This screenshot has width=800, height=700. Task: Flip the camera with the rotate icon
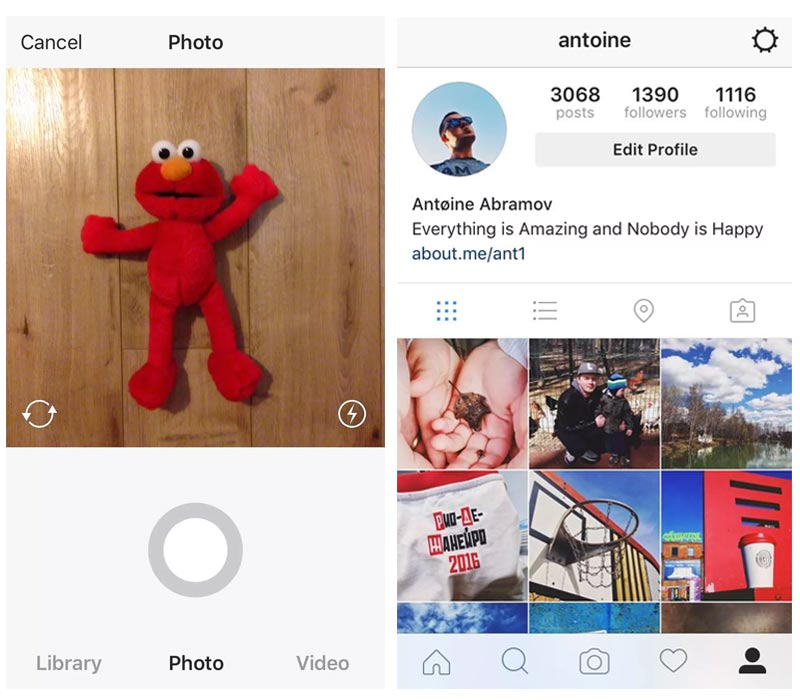click(x=39, y=413)
